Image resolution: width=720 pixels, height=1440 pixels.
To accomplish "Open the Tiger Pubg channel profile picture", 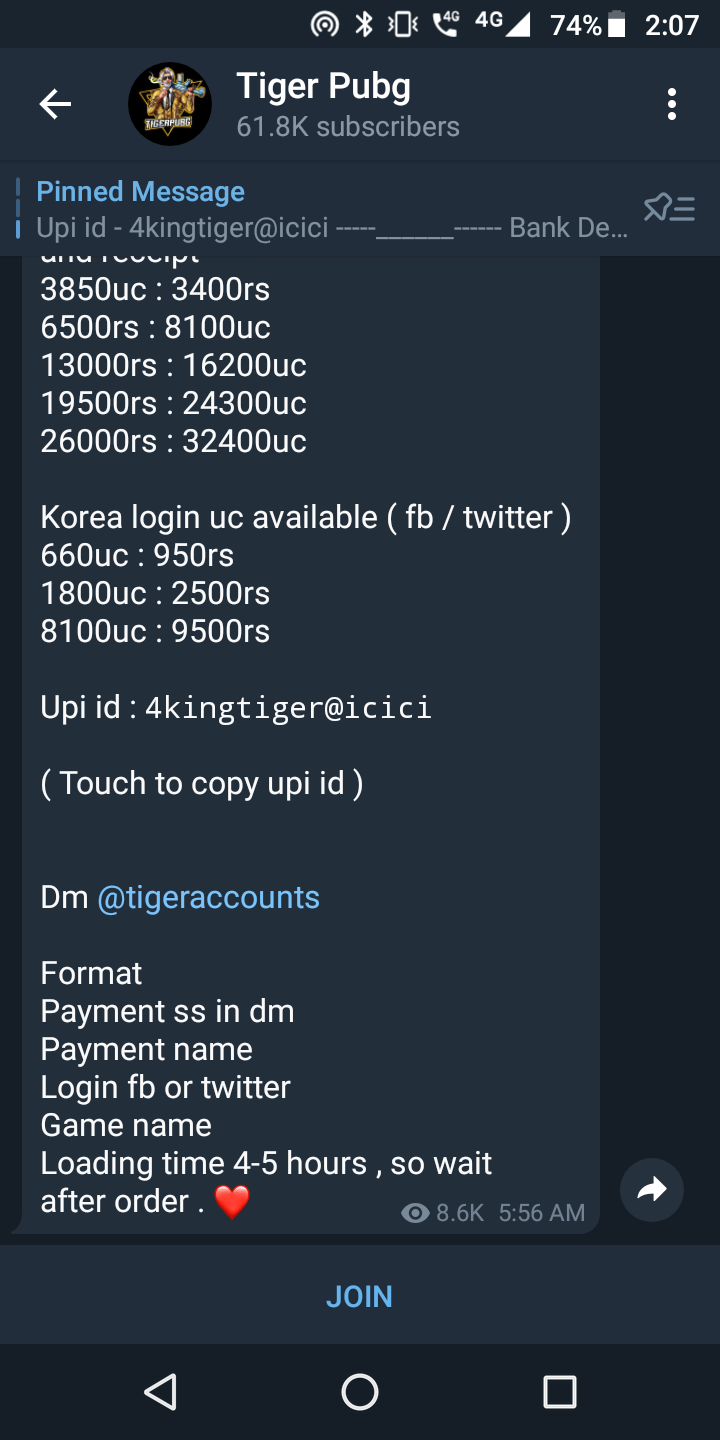I will (x=170, y=104).
